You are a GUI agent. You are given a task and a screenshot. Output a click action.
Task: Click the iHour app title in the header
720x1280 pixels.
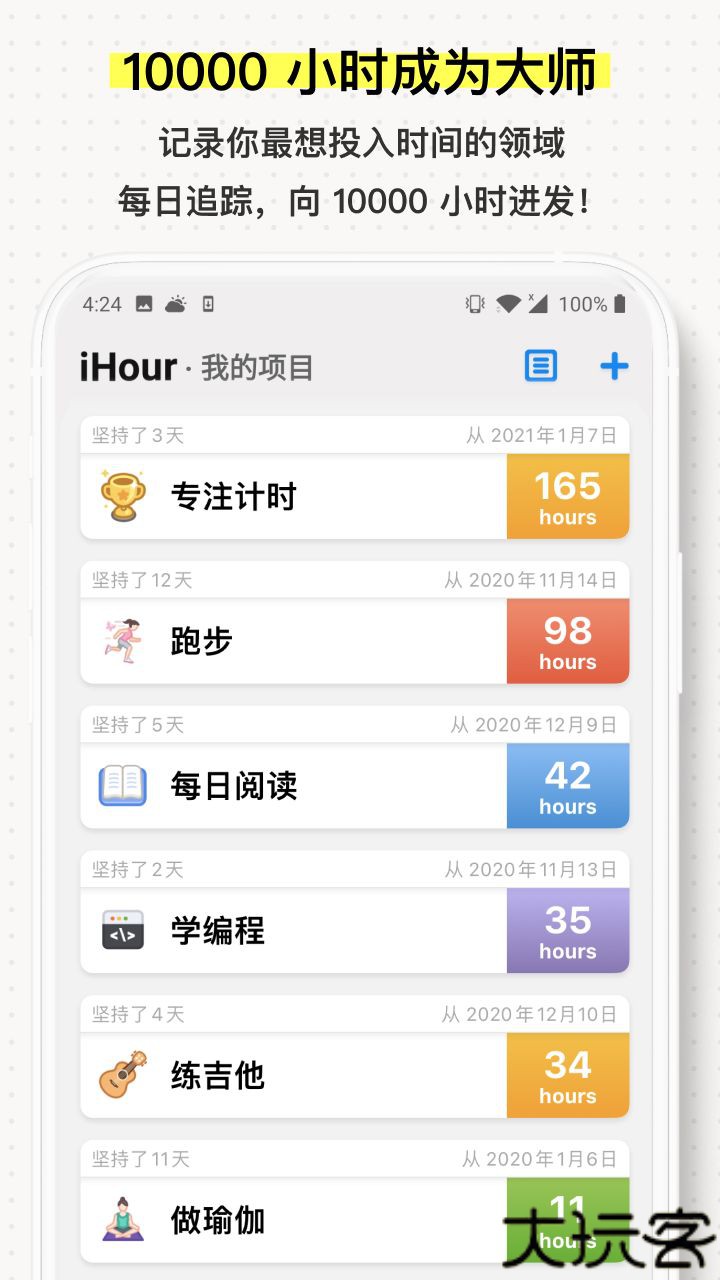coord(126,366)
